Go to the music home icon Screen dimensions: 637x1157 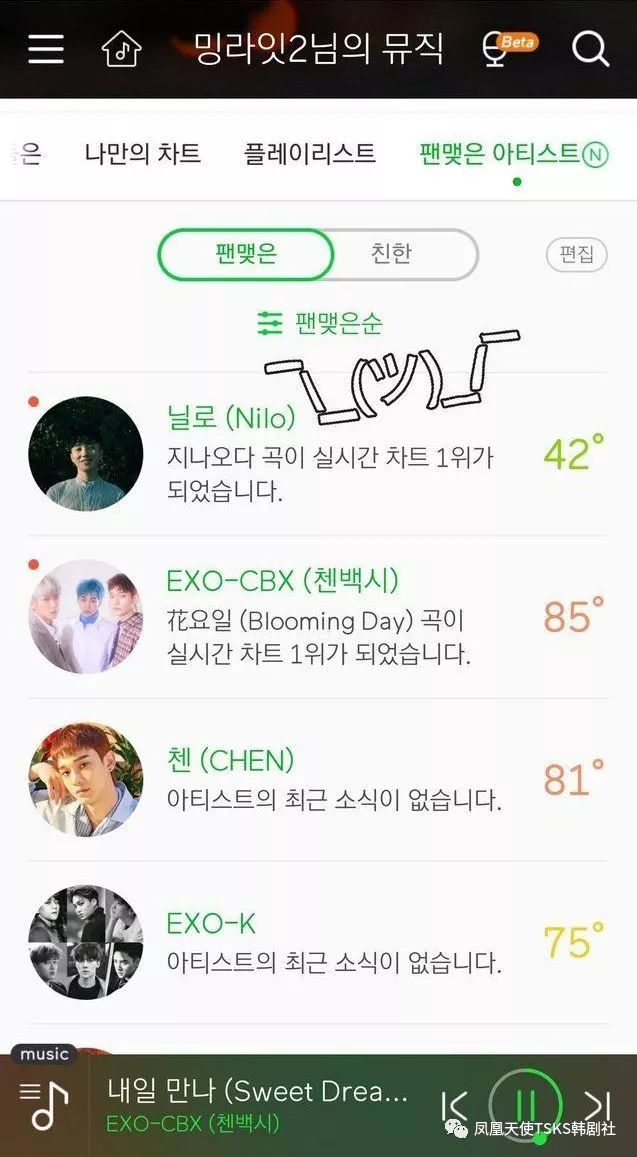[x=120, y=48]
